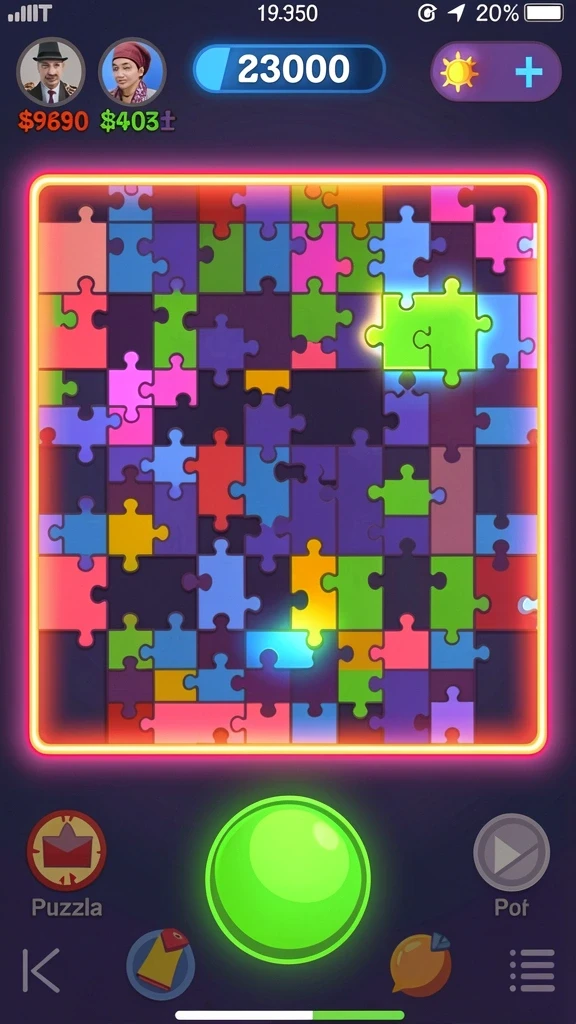Open the orange chat bubble icon
Image resolution: width=576 pixels, height=1024 pixels.
click(421, 965)
